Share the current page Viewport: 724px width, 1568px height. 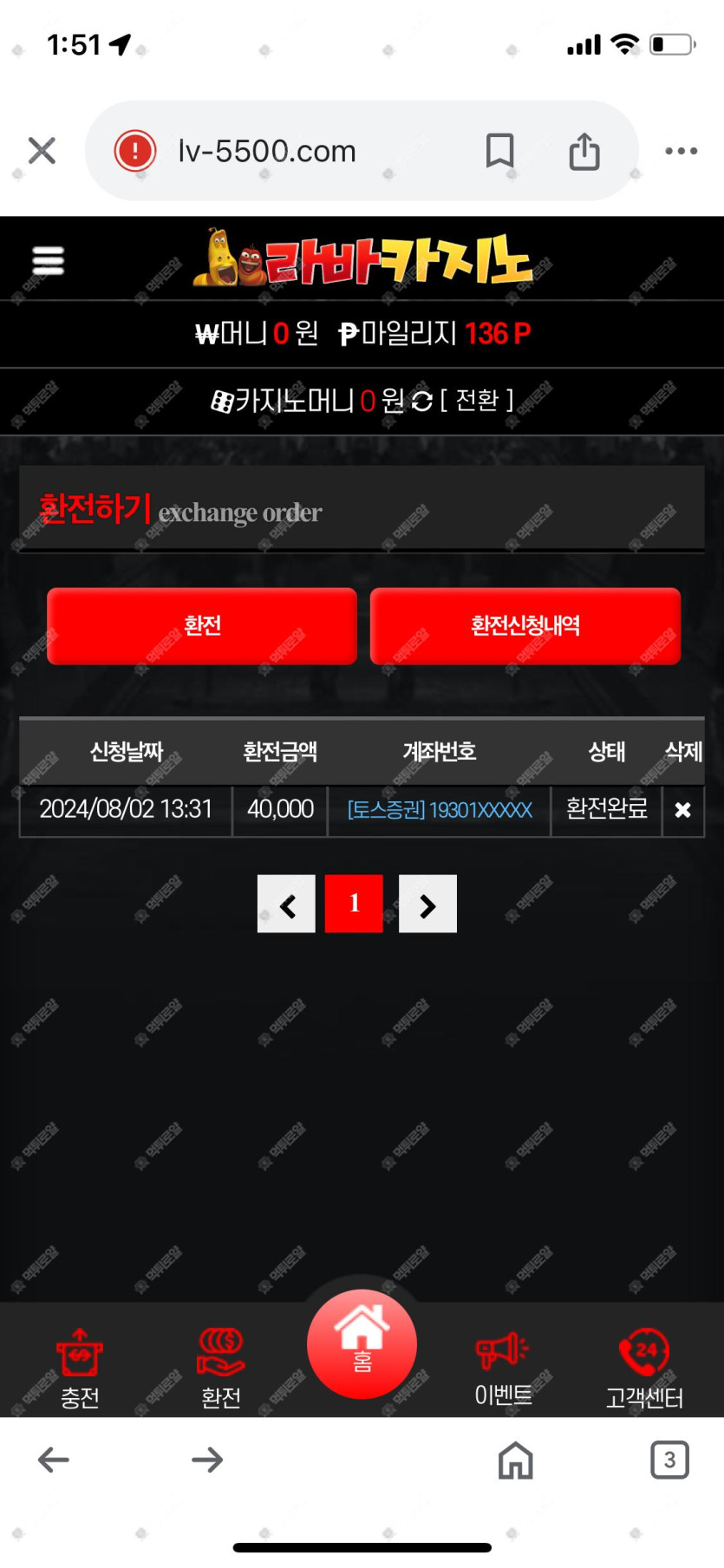click(584, 151)
